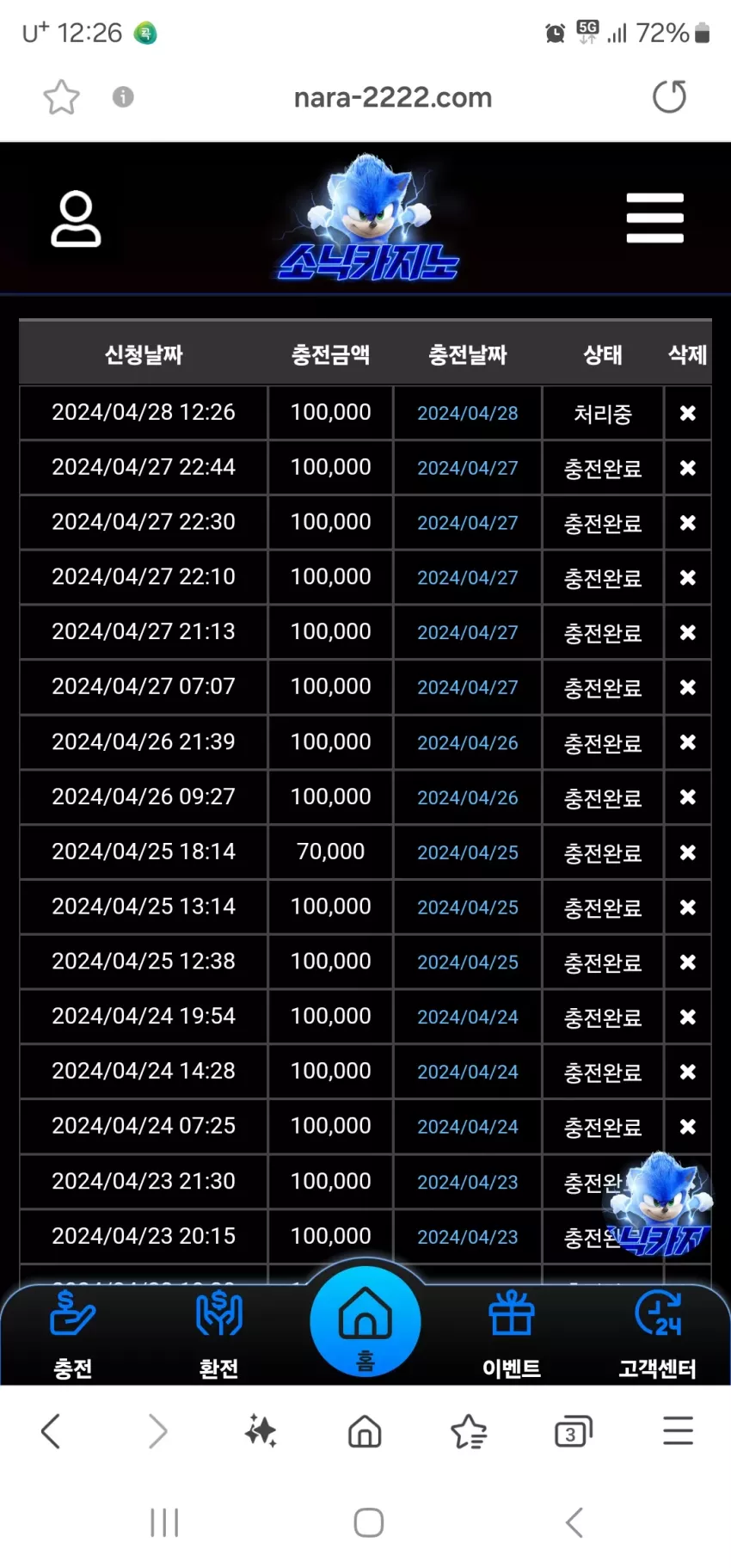This screenshot has height=1568, width=731.
Task: Open the browser's three-line menu
Action: click(x=678, y=1430)
